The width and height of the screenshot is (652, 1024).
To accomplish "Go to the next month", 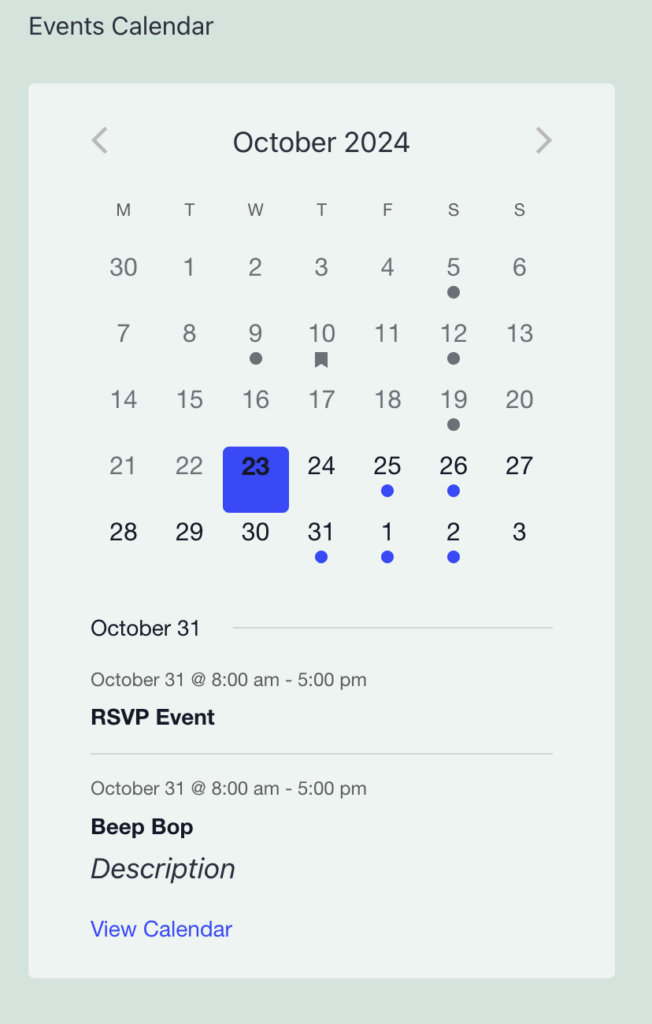I will click(x=543, y=141).
